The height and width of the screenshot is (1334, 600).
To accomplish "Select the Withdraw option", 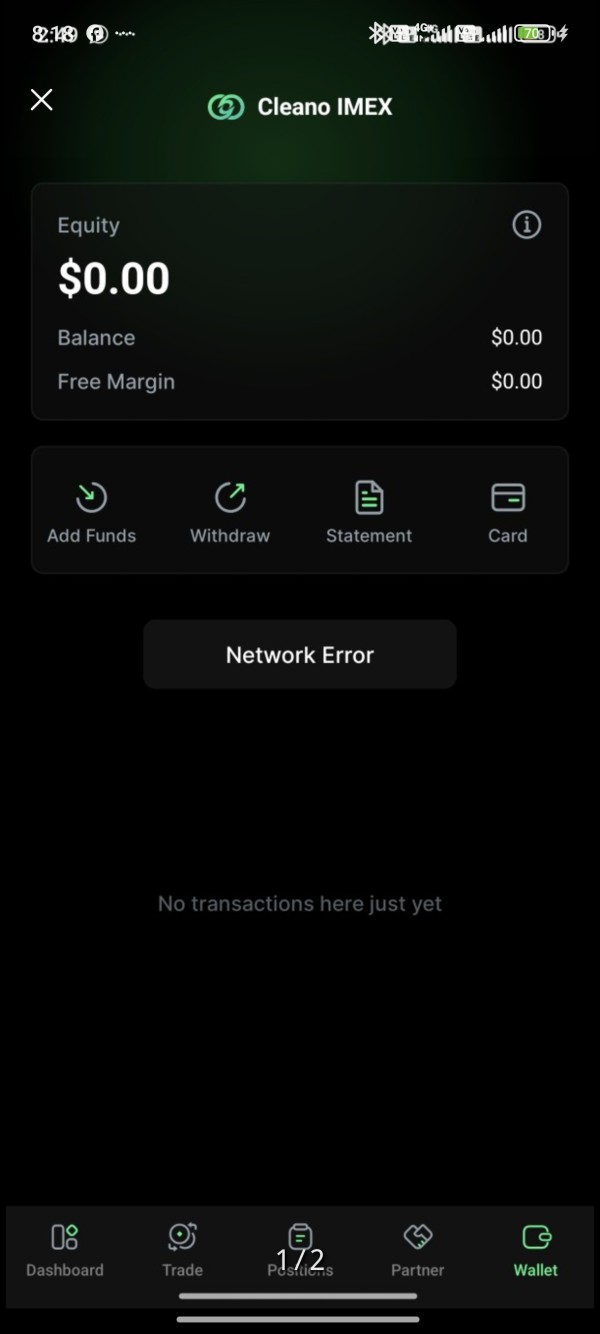I will coord(230,514).
